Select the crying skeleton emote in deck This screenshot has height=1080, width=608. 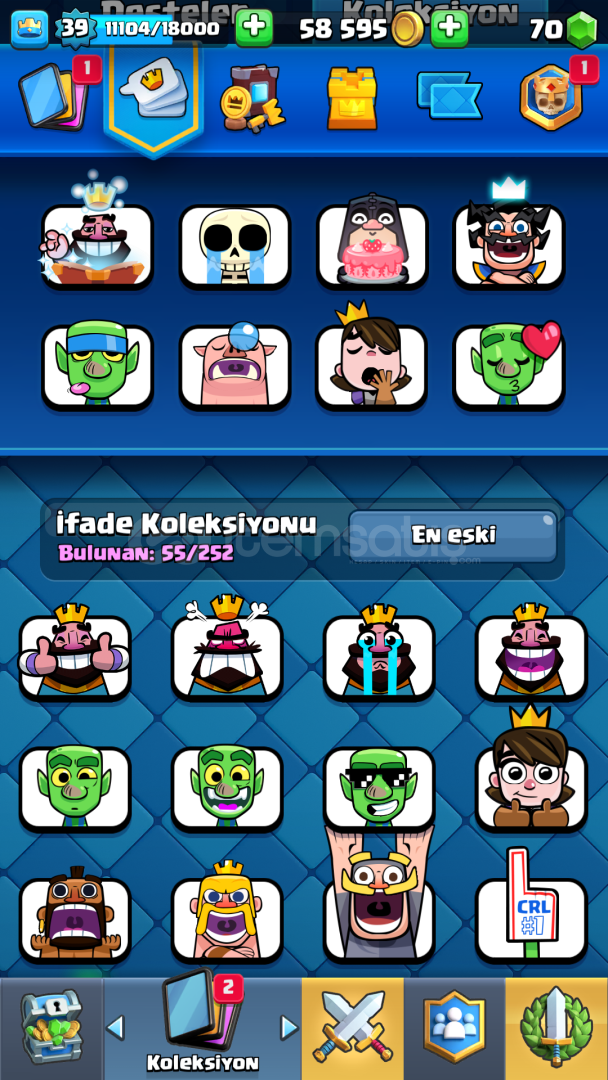[235, 247]
